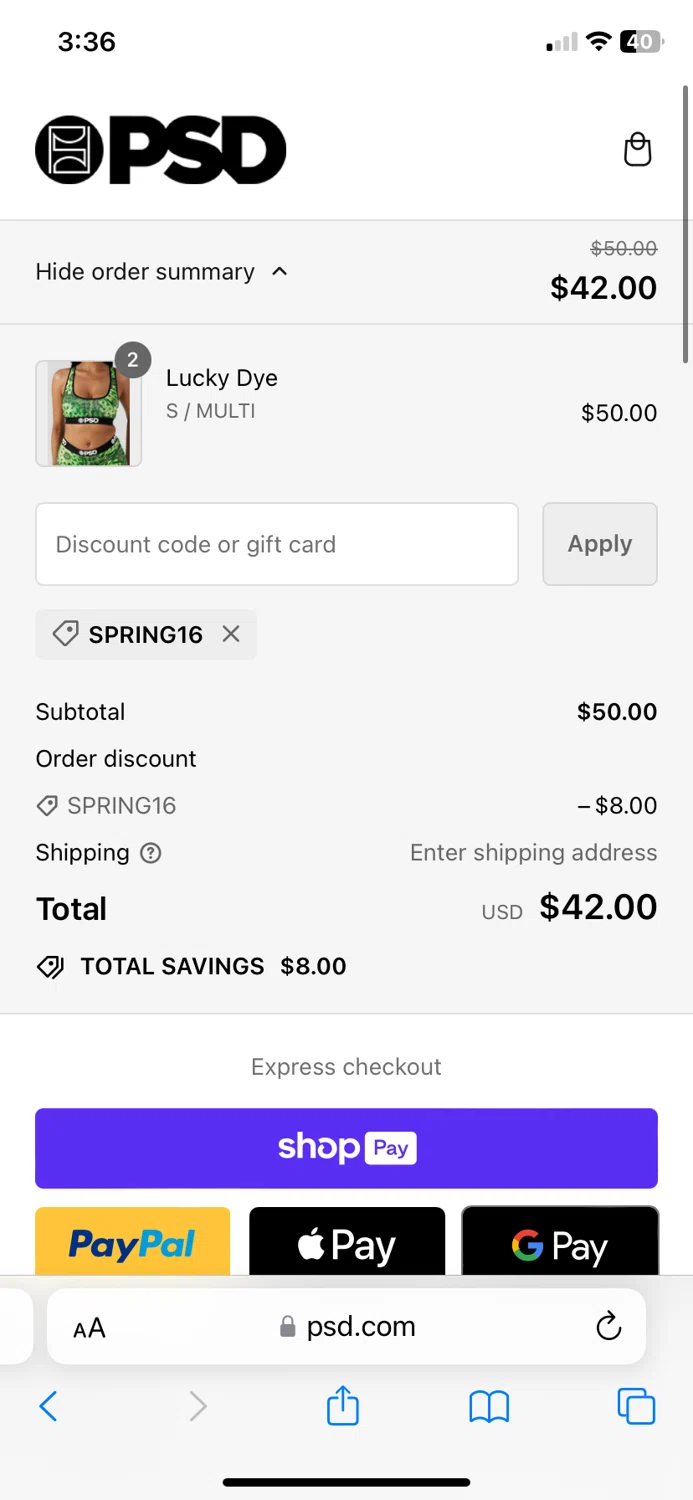This screenshot has height=1500, width=693.
Task: Collapse the order summary
Action: [x=162, y=272]
